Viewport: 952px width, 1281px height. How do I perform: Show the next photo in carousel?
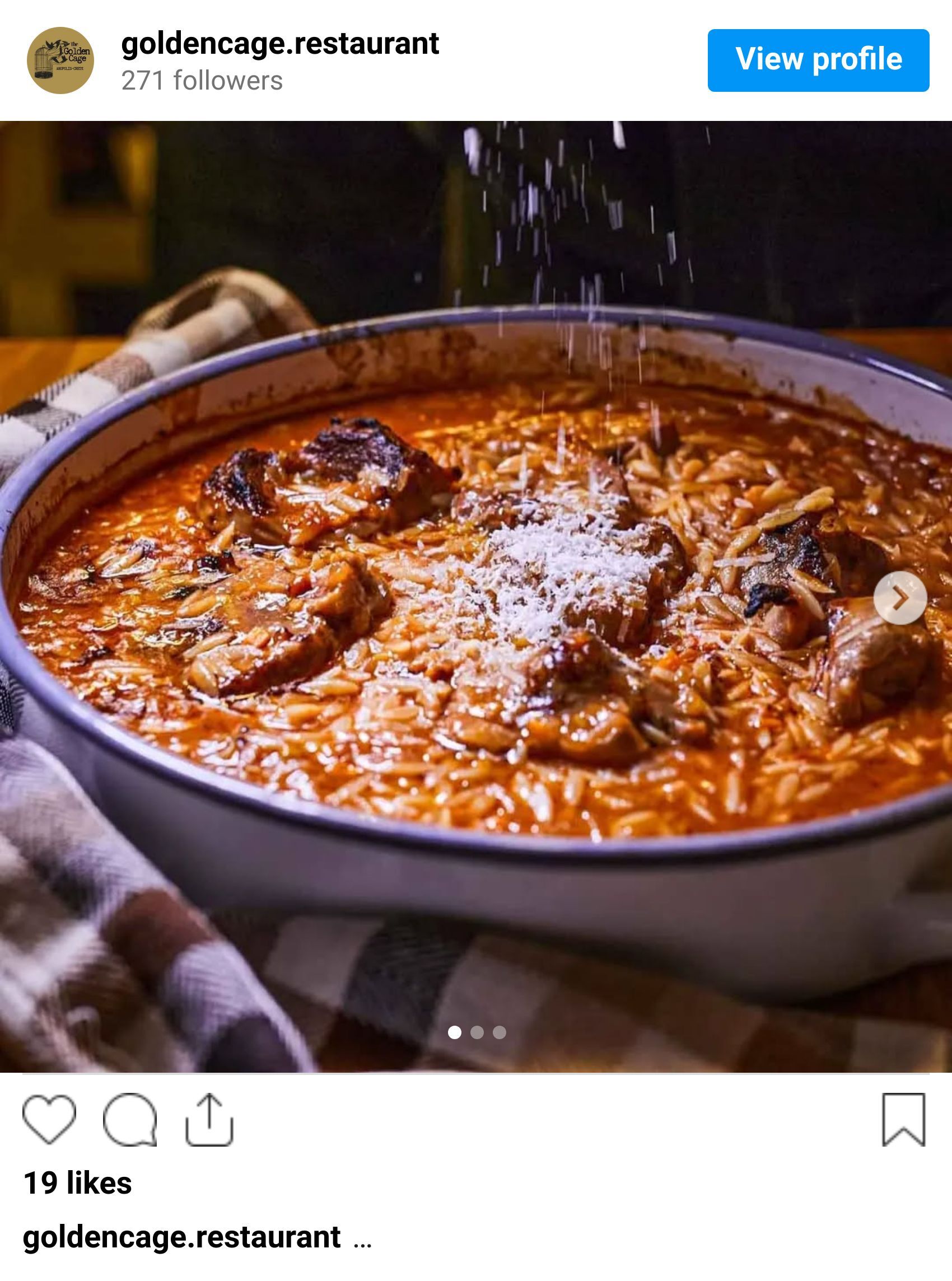click(899, 598)
